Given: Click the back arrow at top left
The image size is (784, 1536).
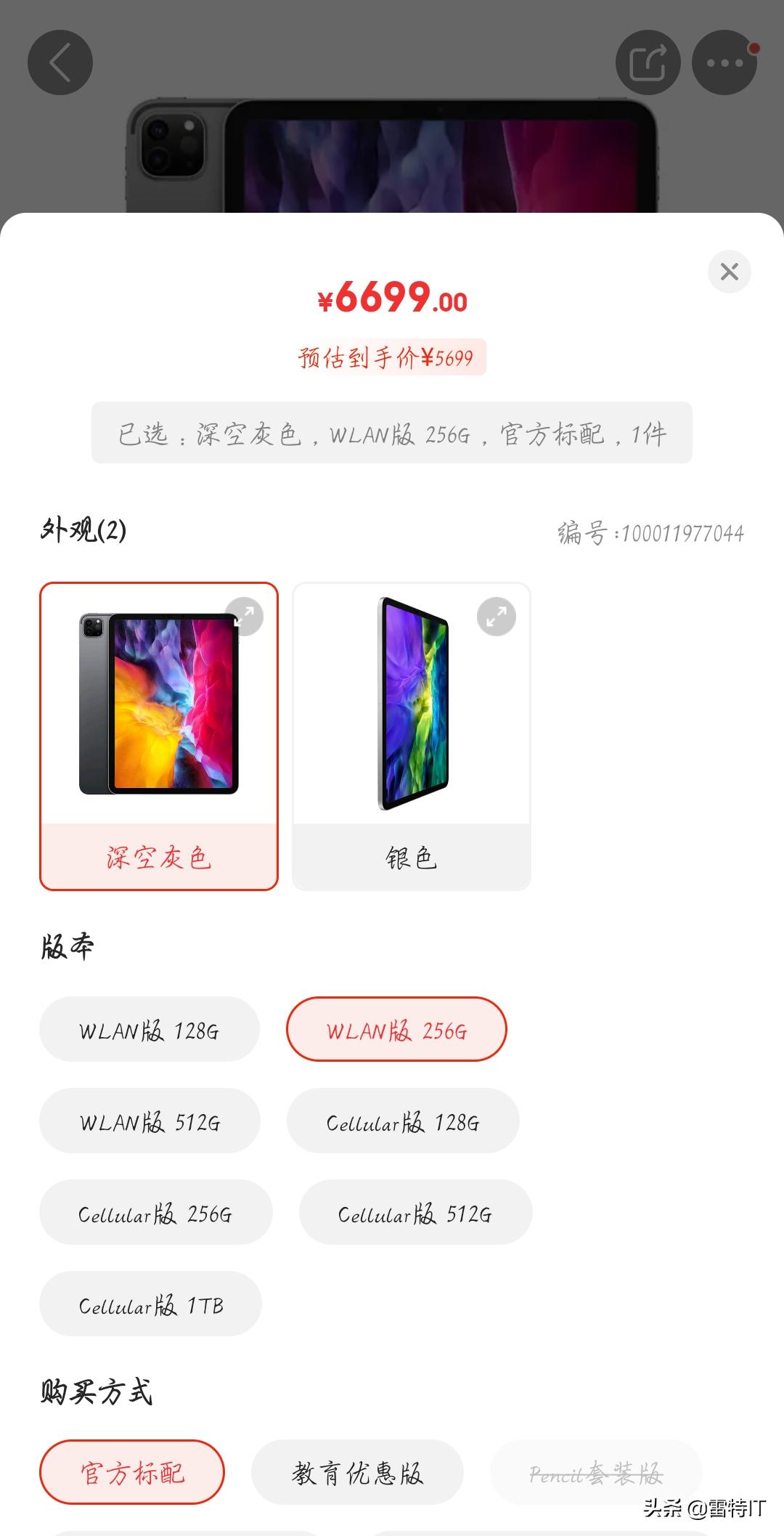Looking at the screenshot, I should (60, 62).
